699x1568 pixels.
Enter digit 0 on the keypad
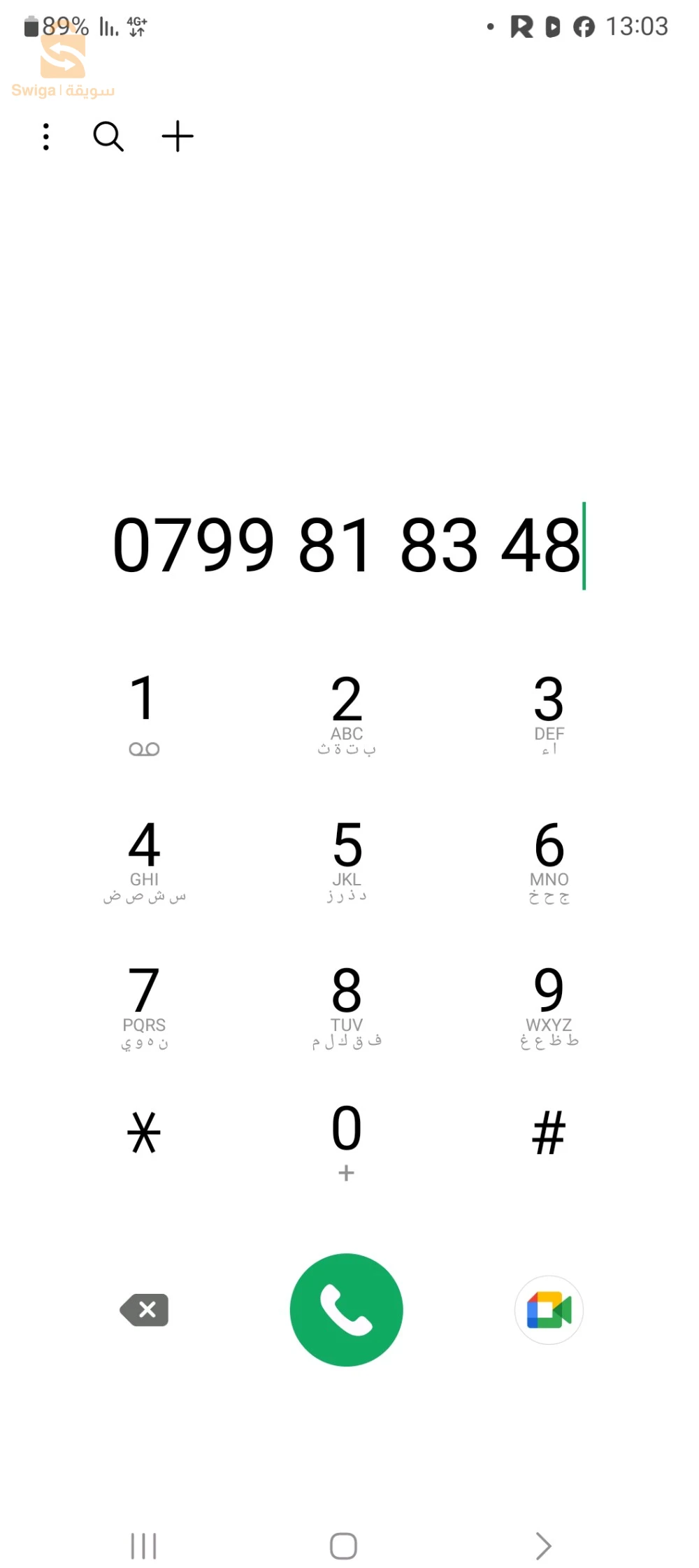click(347, 1139)
